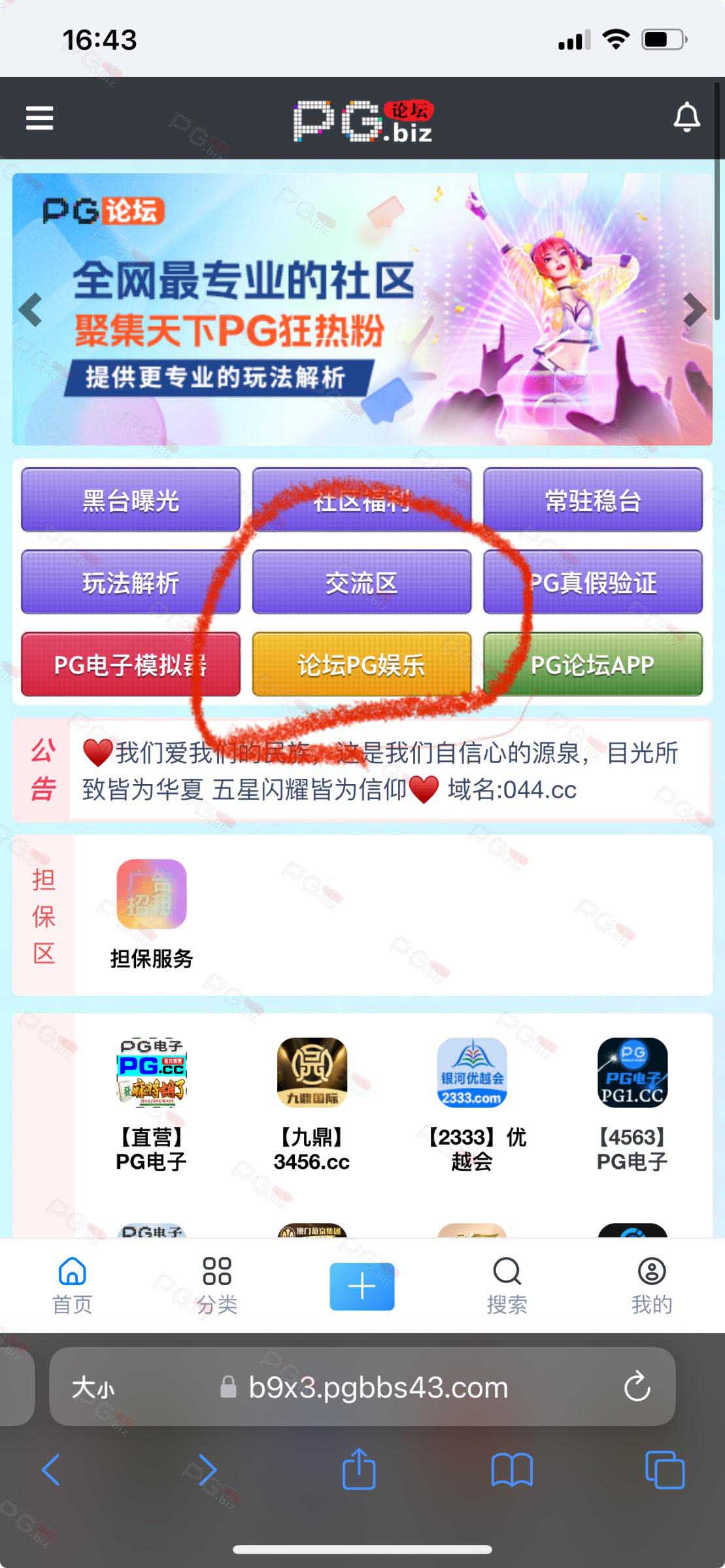Open 【2333】优越会 tile
Viewport: 725px width, 1568px height.
[471, 1104]
